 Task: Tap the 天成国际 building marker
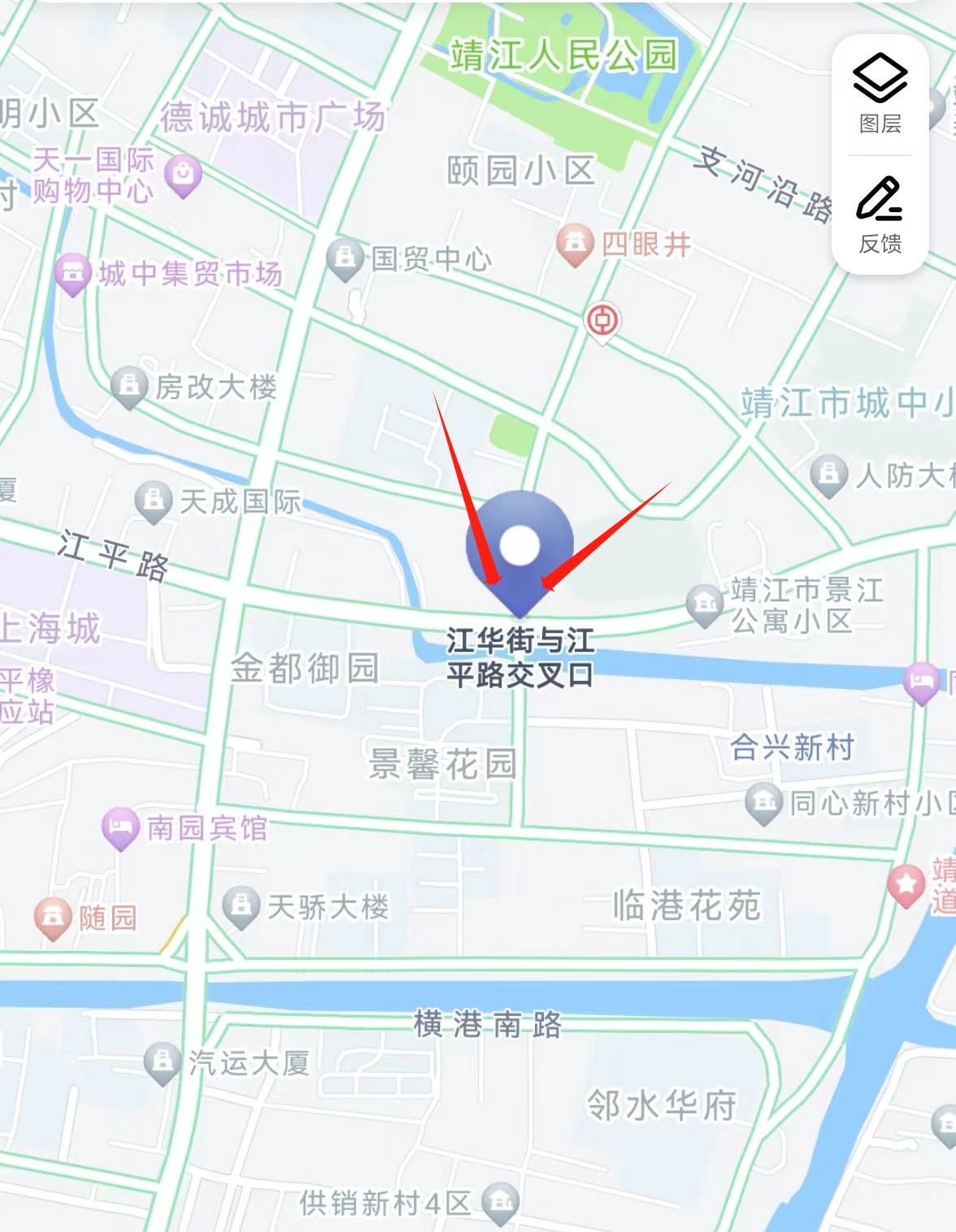click(153, 500)
